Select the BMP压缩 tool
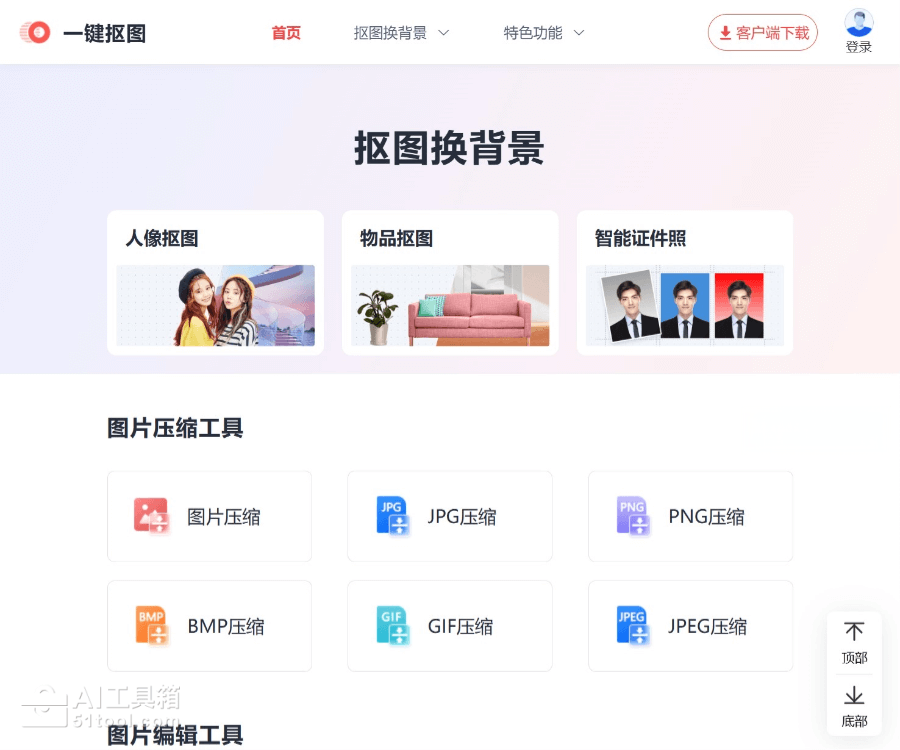Viewport: 900px width, 750px height. pyautogui.click(x=209, y=626)
